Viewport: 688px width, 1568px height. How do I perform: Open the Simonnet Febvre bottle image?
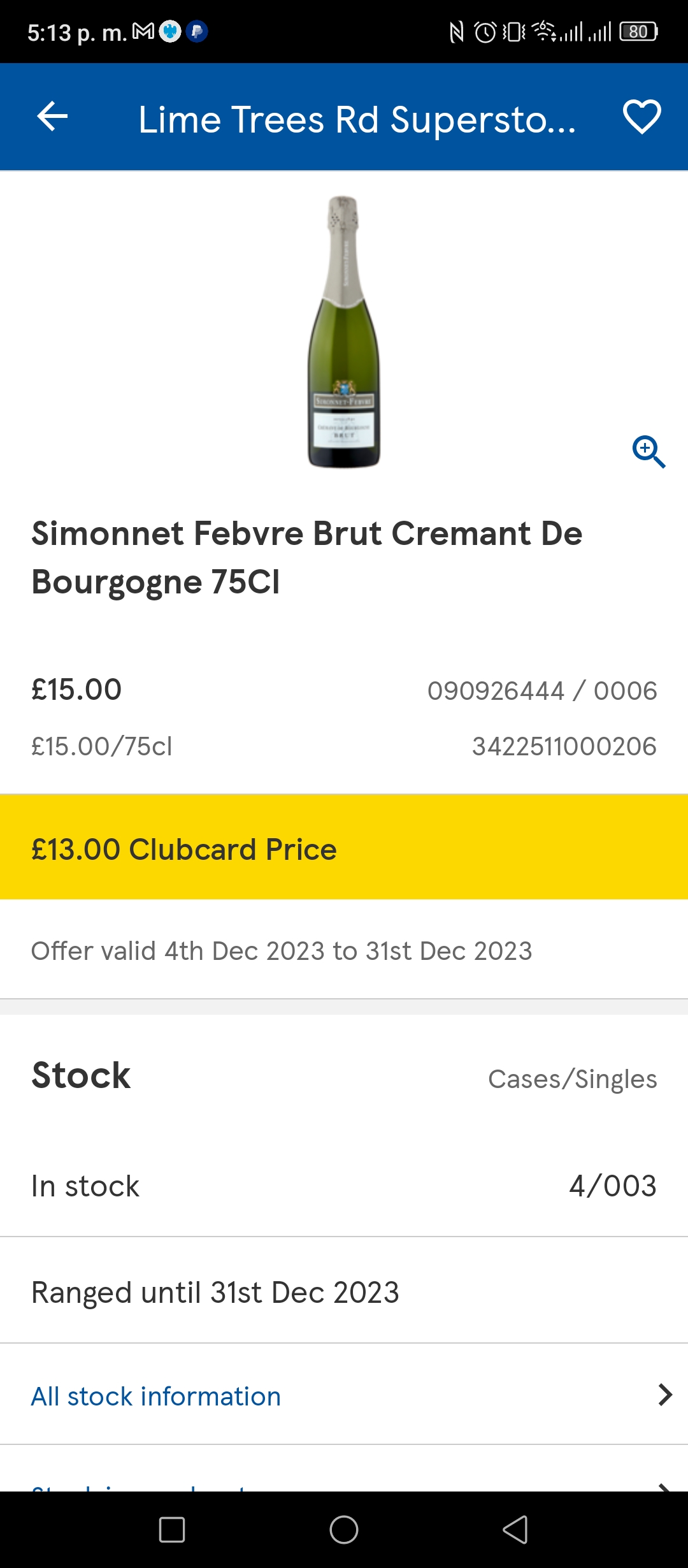click(x=344, y=331)
